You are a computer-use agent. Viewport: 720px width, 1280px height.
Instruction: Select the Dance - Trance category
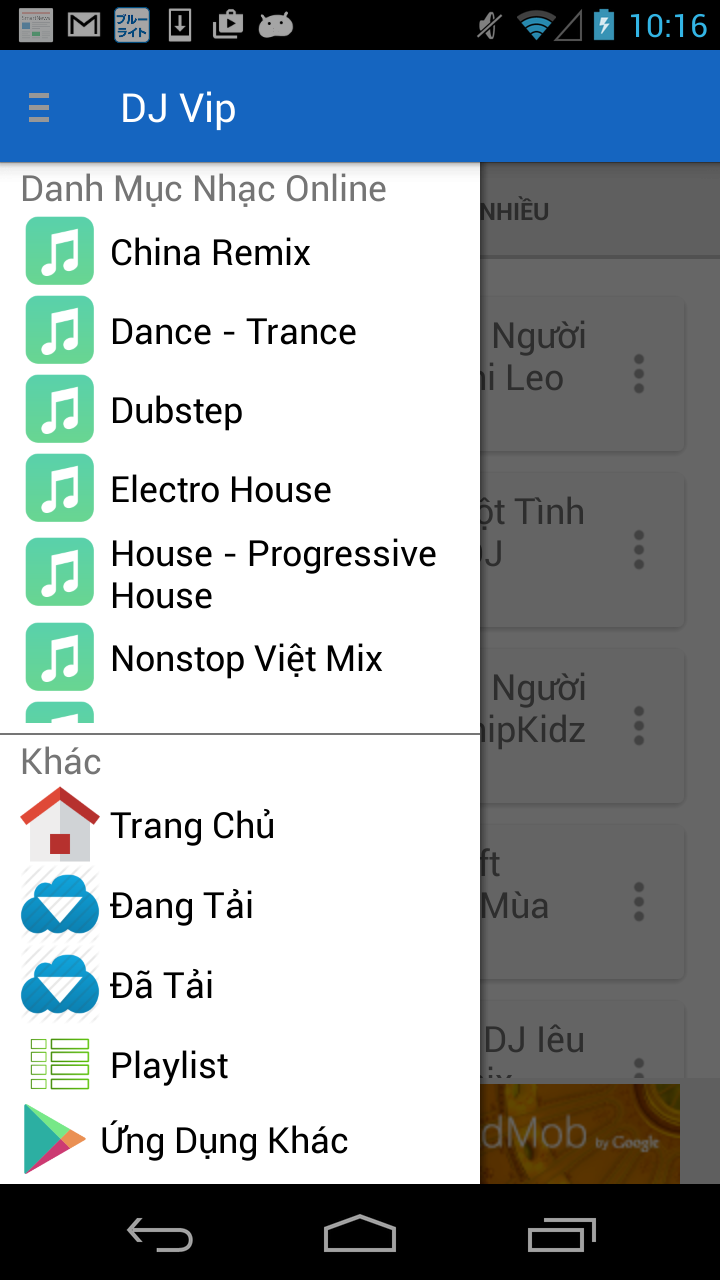pos(232,332)
